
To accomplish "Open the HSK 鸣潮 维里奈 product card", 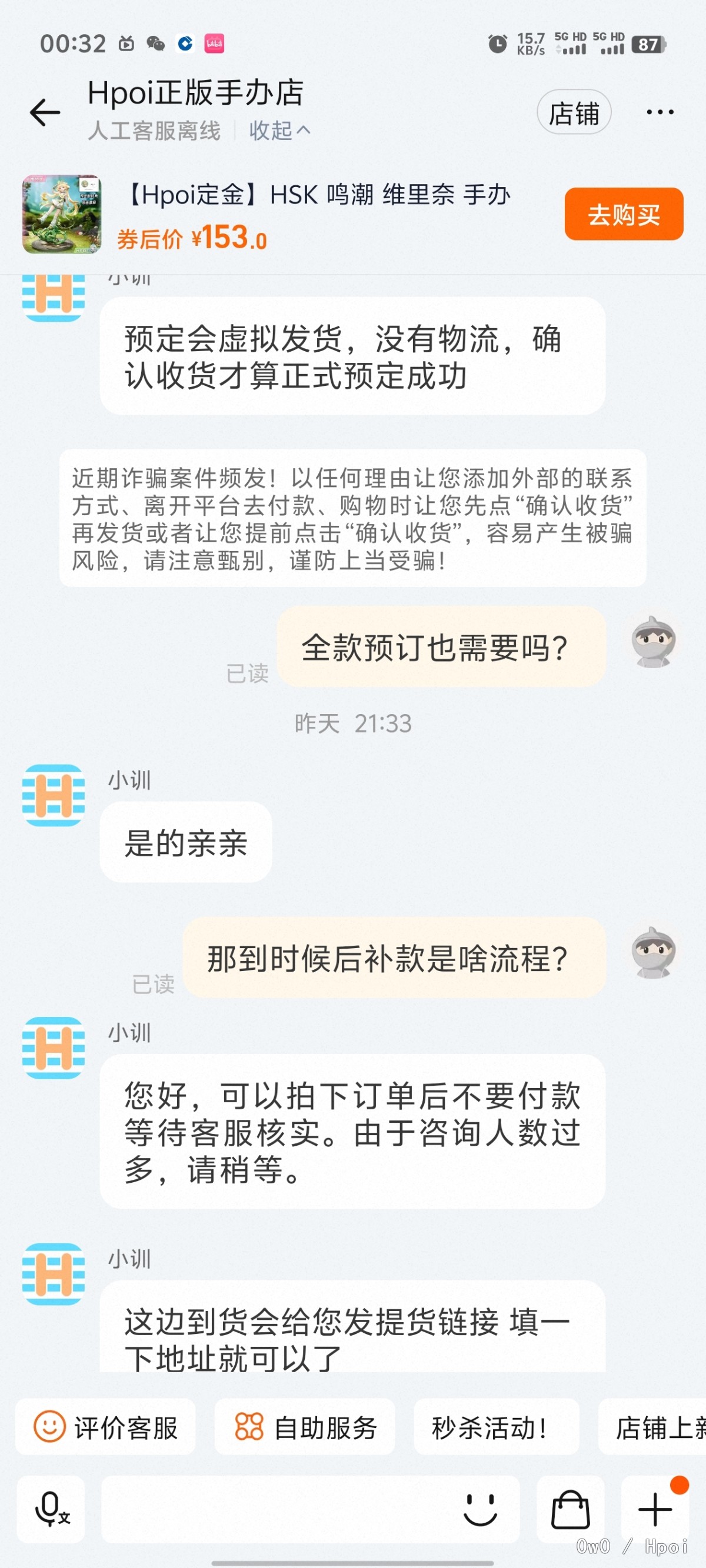I will (317, 214).
